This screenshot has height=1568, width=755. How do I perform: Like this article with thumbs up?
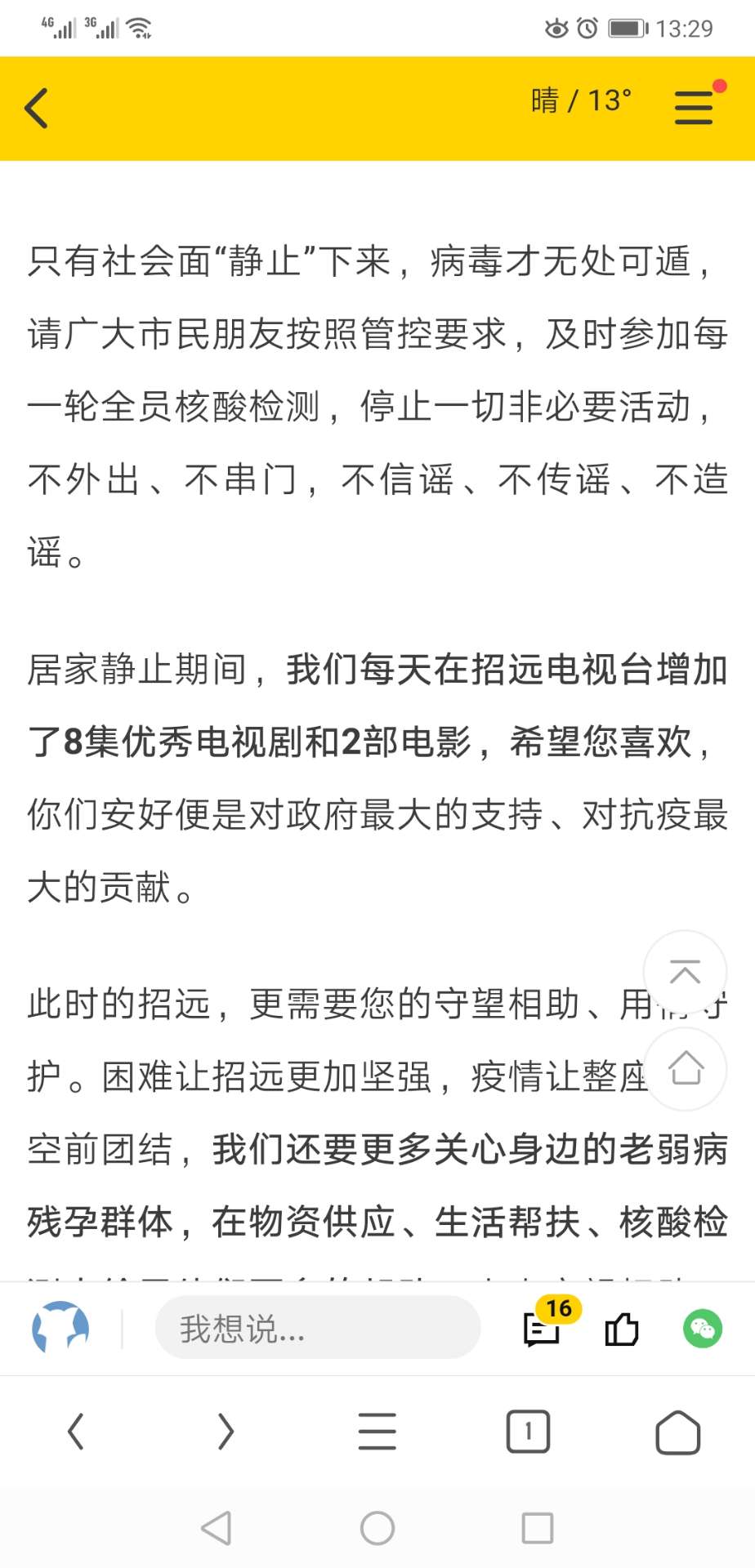pyautogui.click(x=622, y=1329)
